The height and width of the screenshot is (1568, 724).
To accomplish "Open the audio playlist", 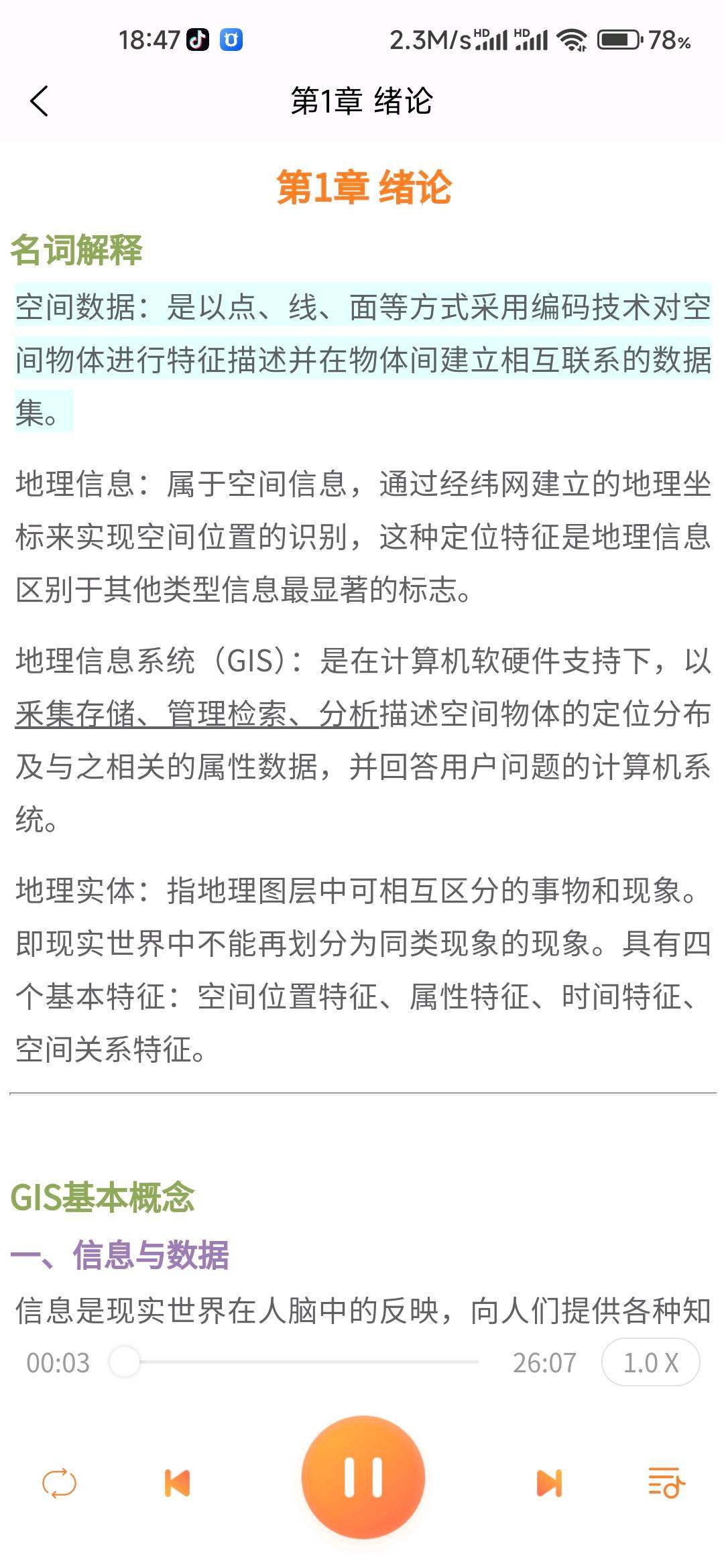I will pyautogui.click(x=666, y=1482).
